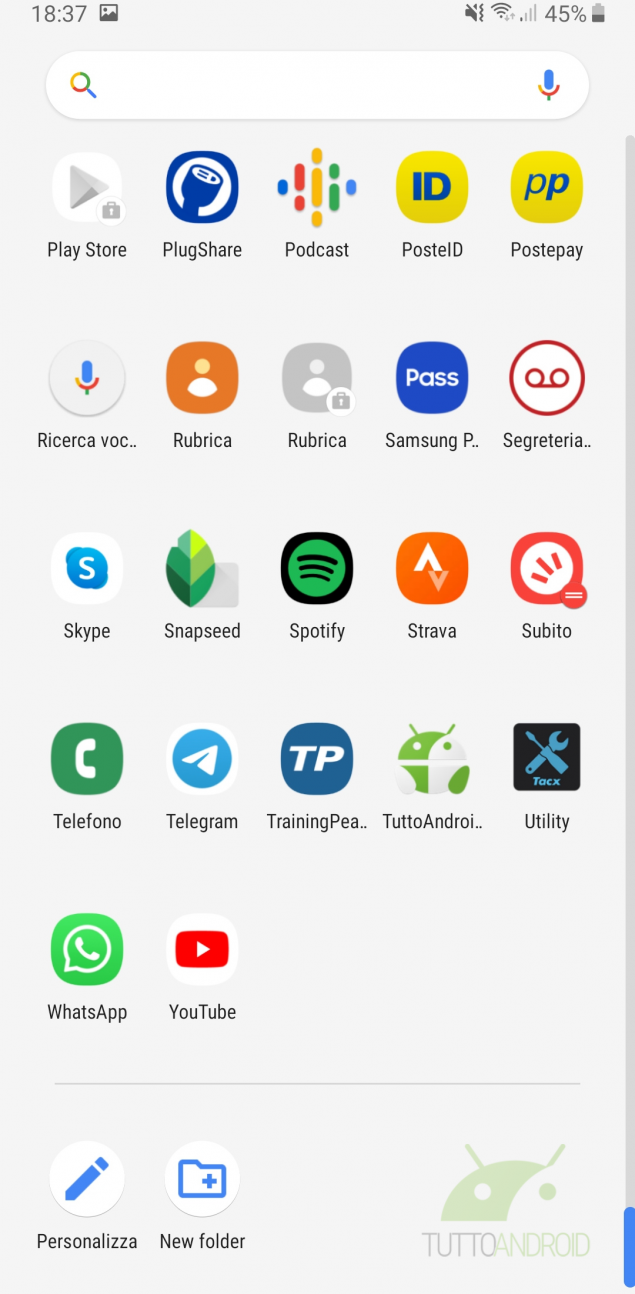The image size is (635, 1294).
Task: Open WhatsApp
Action: click(x=87, y=950)
